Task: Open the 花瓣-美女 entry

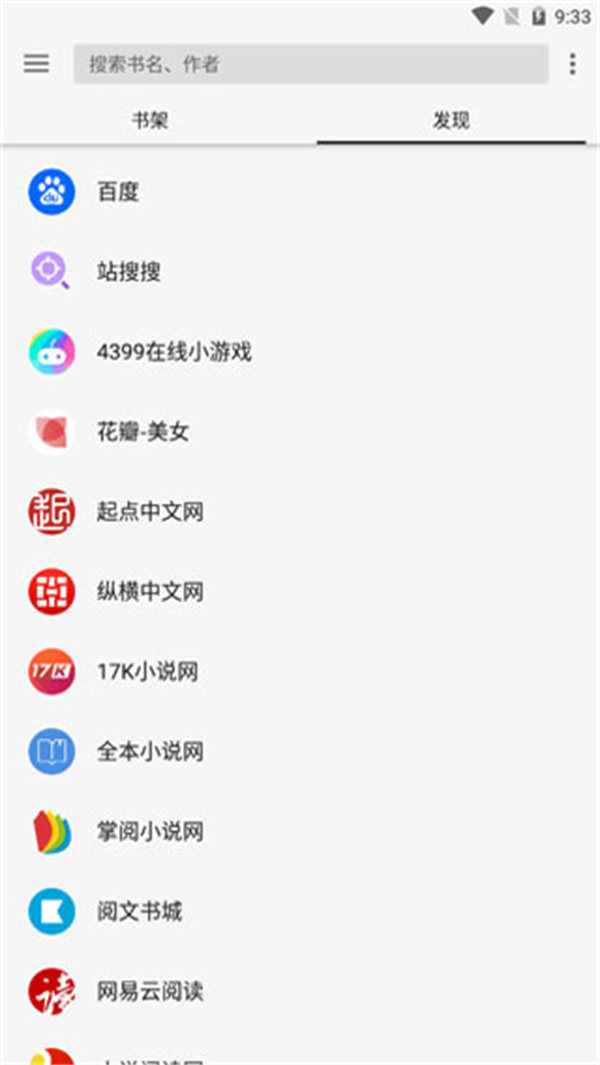Action: point(143,432)
